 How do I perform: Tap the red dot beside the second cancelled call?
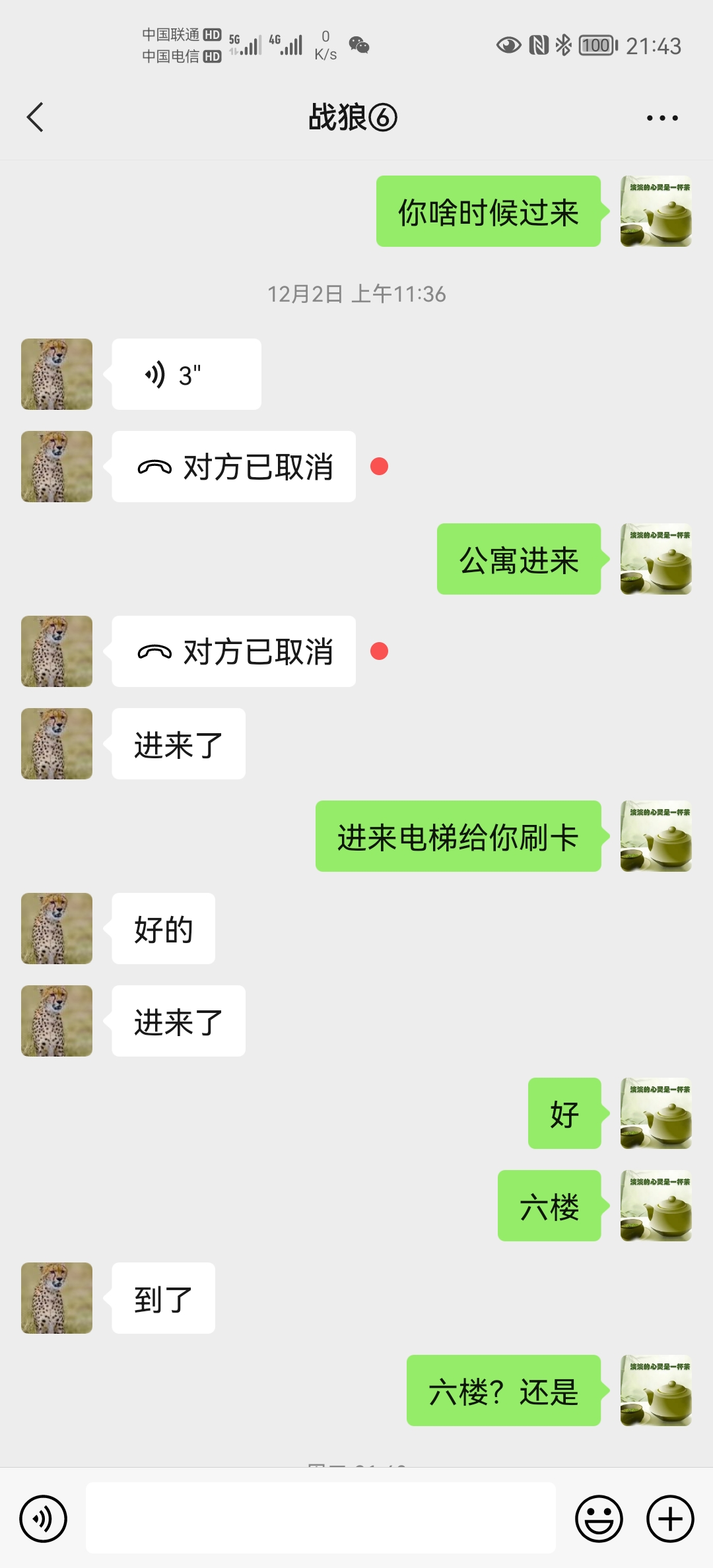pos(379,651)
